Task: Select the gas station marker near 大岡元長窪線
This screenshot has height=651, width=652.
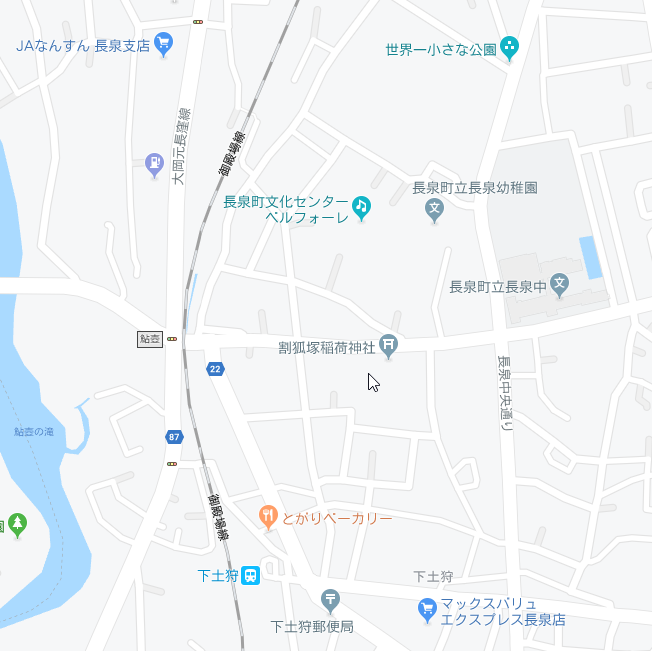Action: pyautogui.click(x=154, y=163)
